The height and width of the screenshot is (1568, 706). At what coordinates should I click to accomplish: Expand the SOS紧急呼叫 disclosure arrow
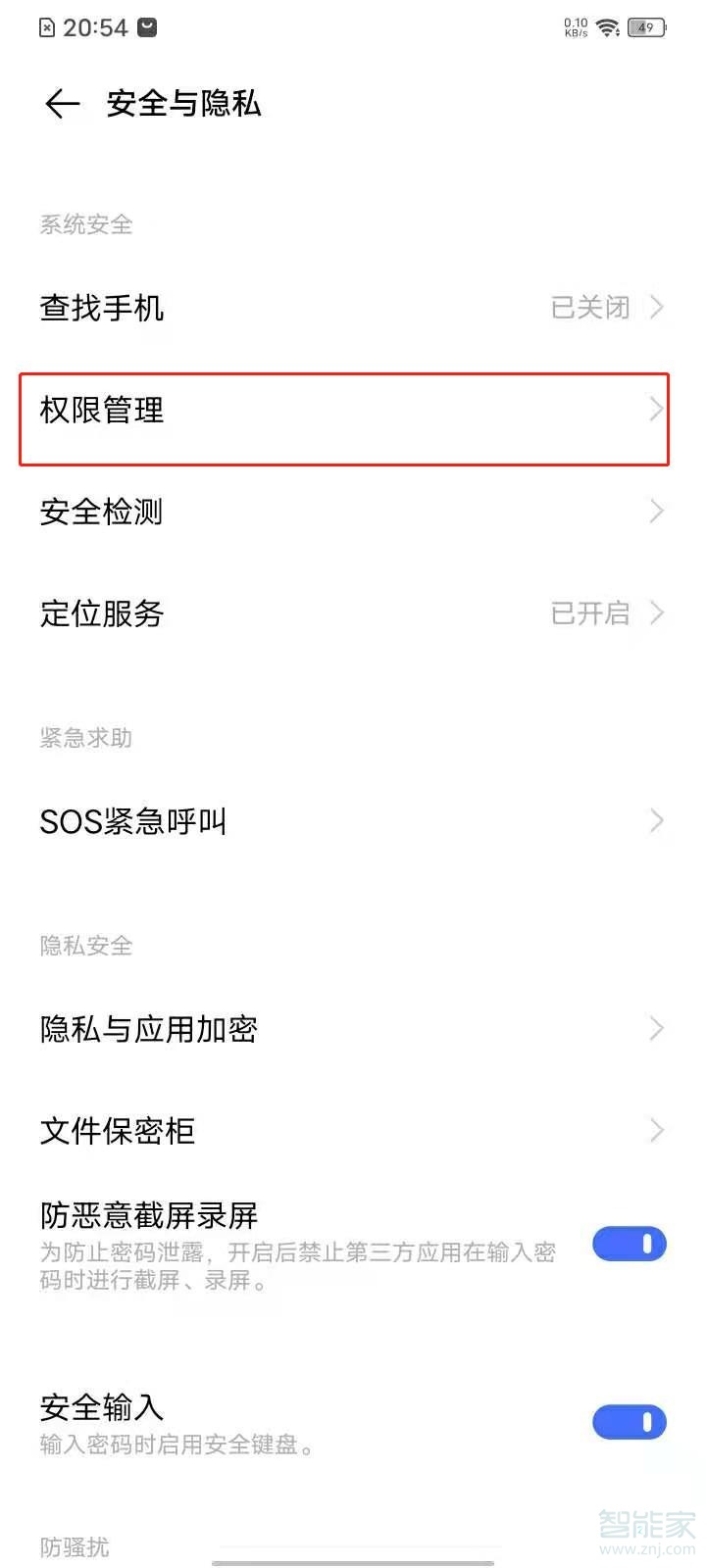pos(656,821)
